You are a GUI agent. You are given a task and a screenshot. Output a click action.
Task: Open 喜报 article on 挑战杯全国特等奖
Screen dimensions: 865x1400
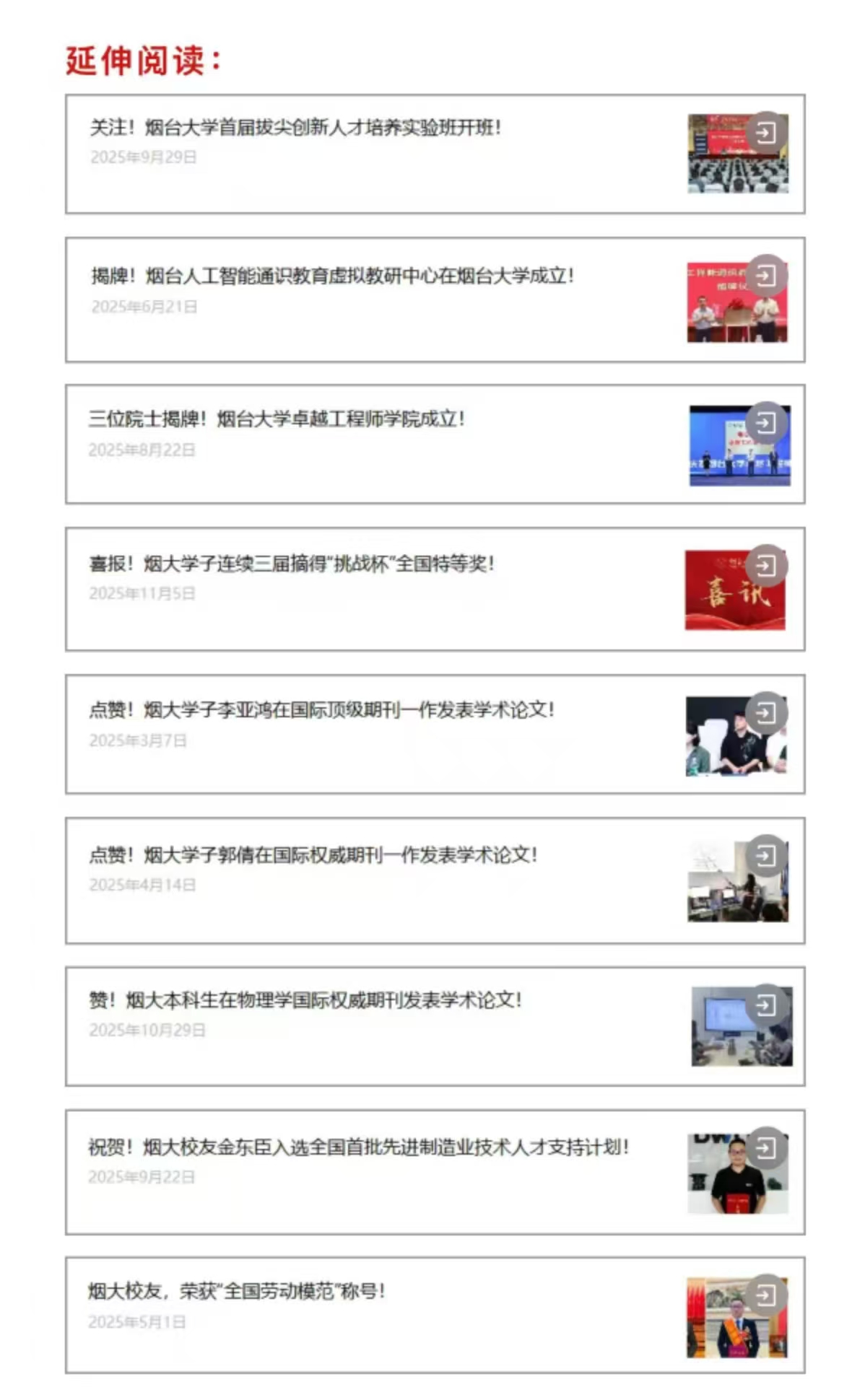(x=292, y=564)
